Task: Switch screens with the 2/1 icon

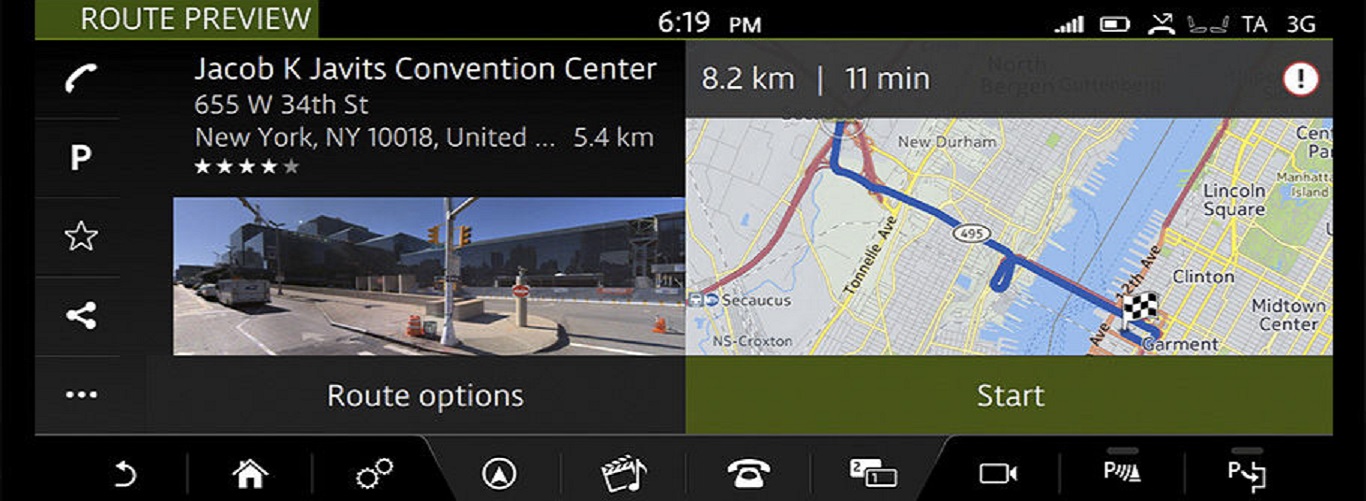Action: (872, 473)
